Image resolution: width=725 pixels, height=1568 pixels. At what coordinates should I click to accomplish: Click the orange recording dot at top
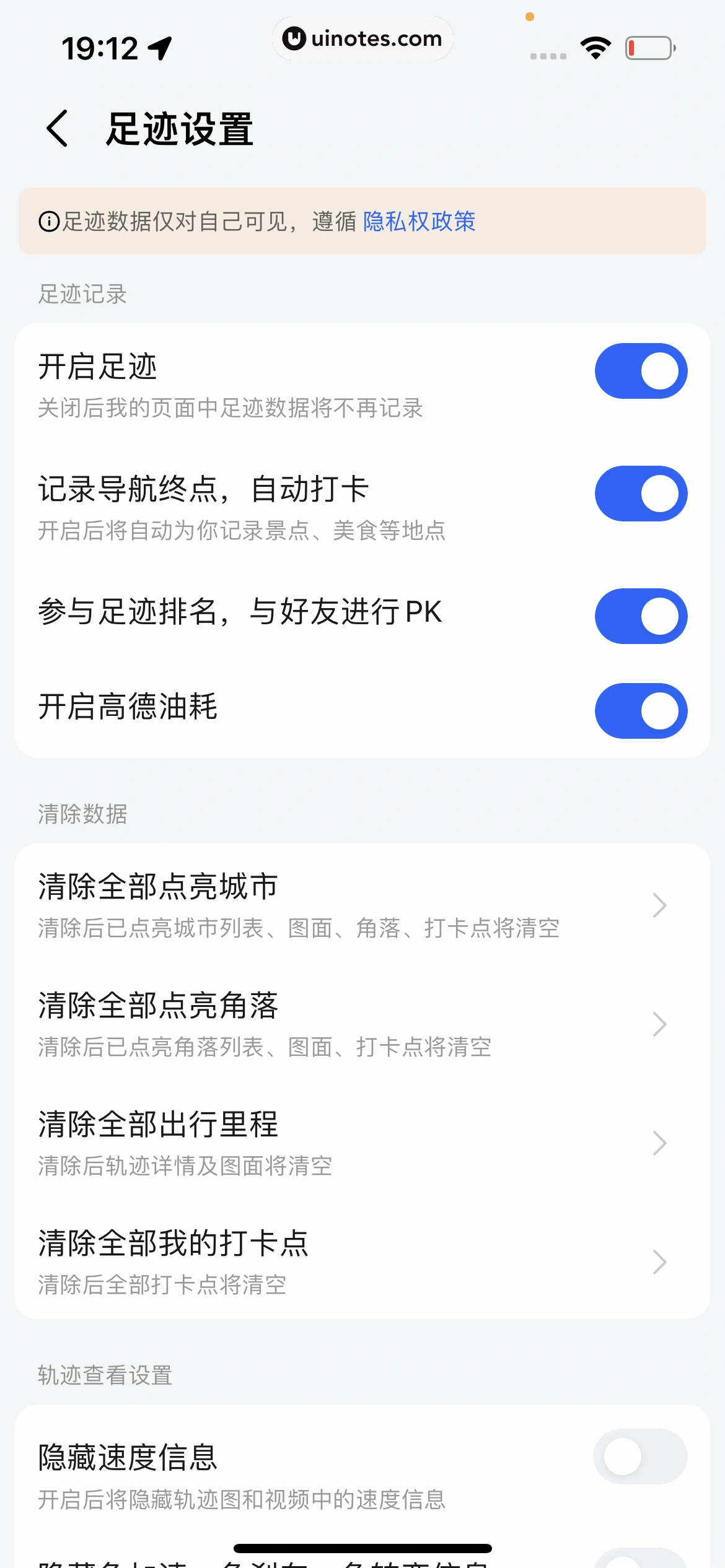point(530,17)
